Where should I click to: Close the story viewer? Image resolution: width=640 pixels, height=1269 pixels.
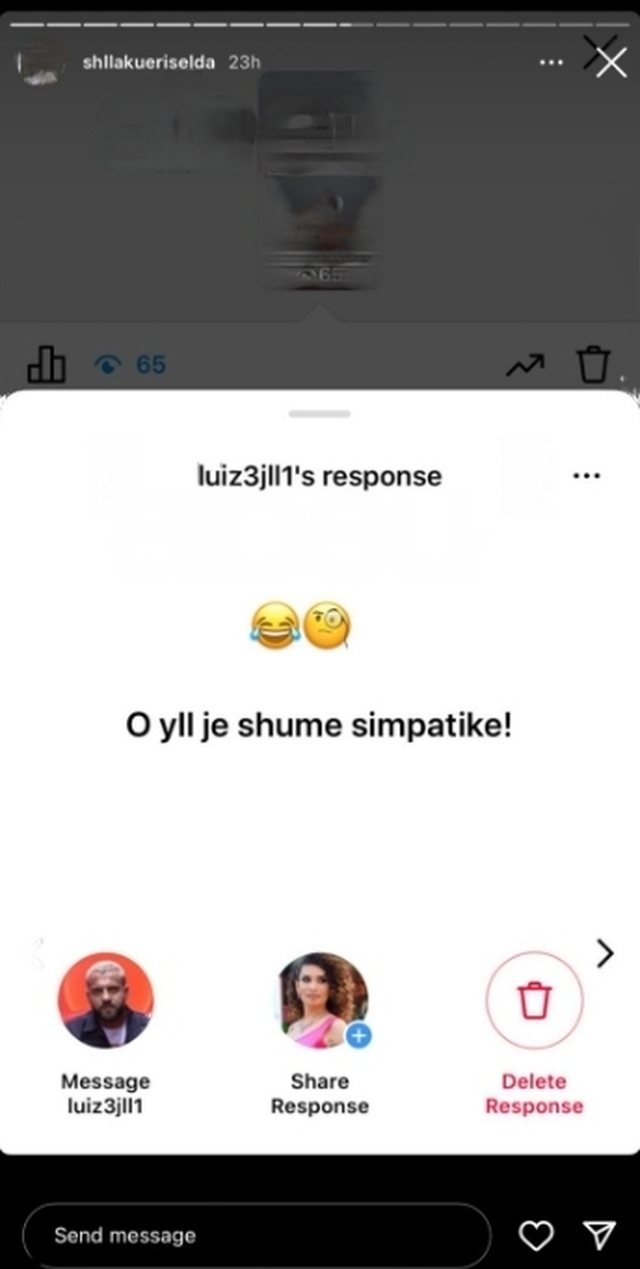click(609, 62)
